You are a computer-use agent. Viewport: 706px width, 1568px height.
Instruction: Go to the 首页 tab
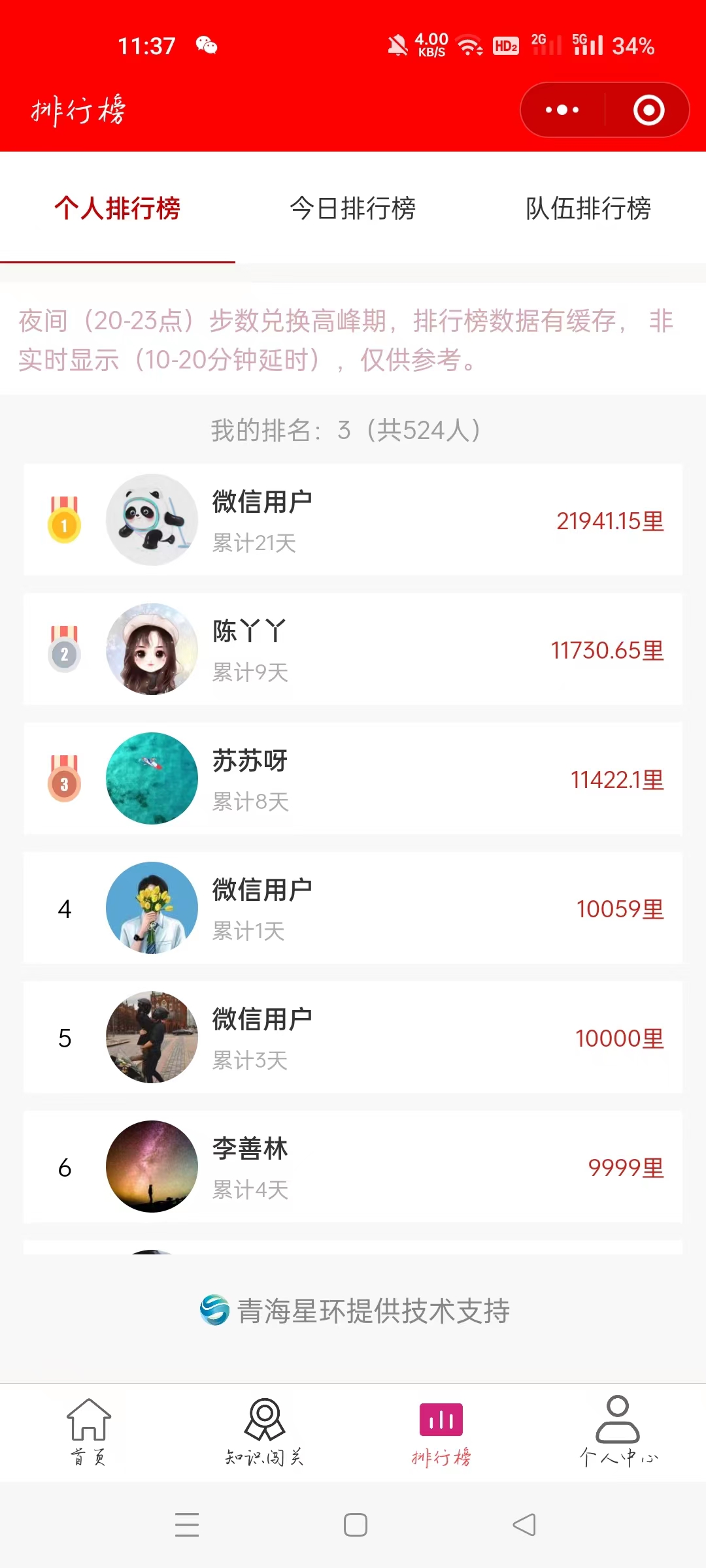pos(88,1431)
